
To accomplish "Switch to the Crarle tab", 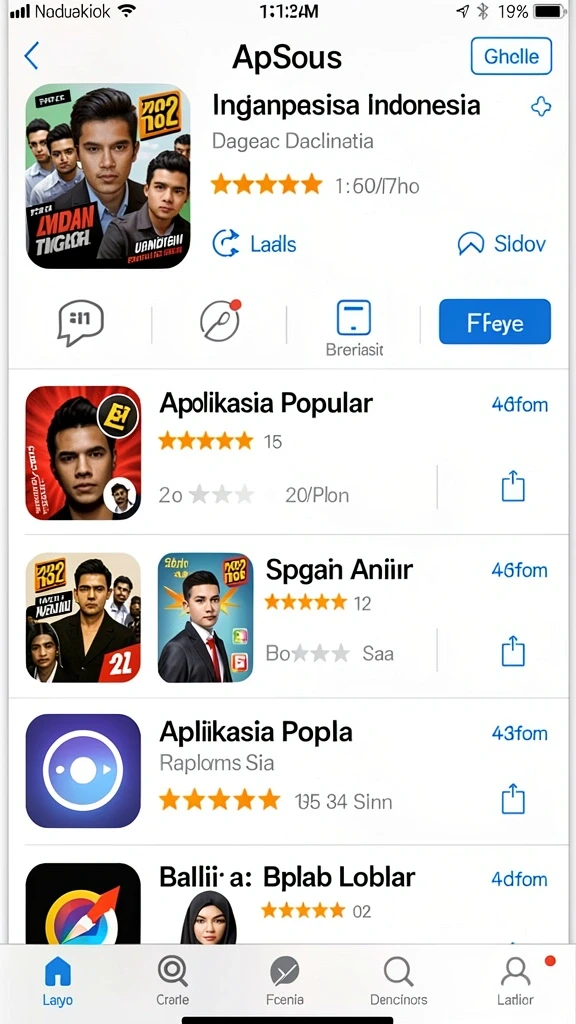I will (x=172, y=981).
